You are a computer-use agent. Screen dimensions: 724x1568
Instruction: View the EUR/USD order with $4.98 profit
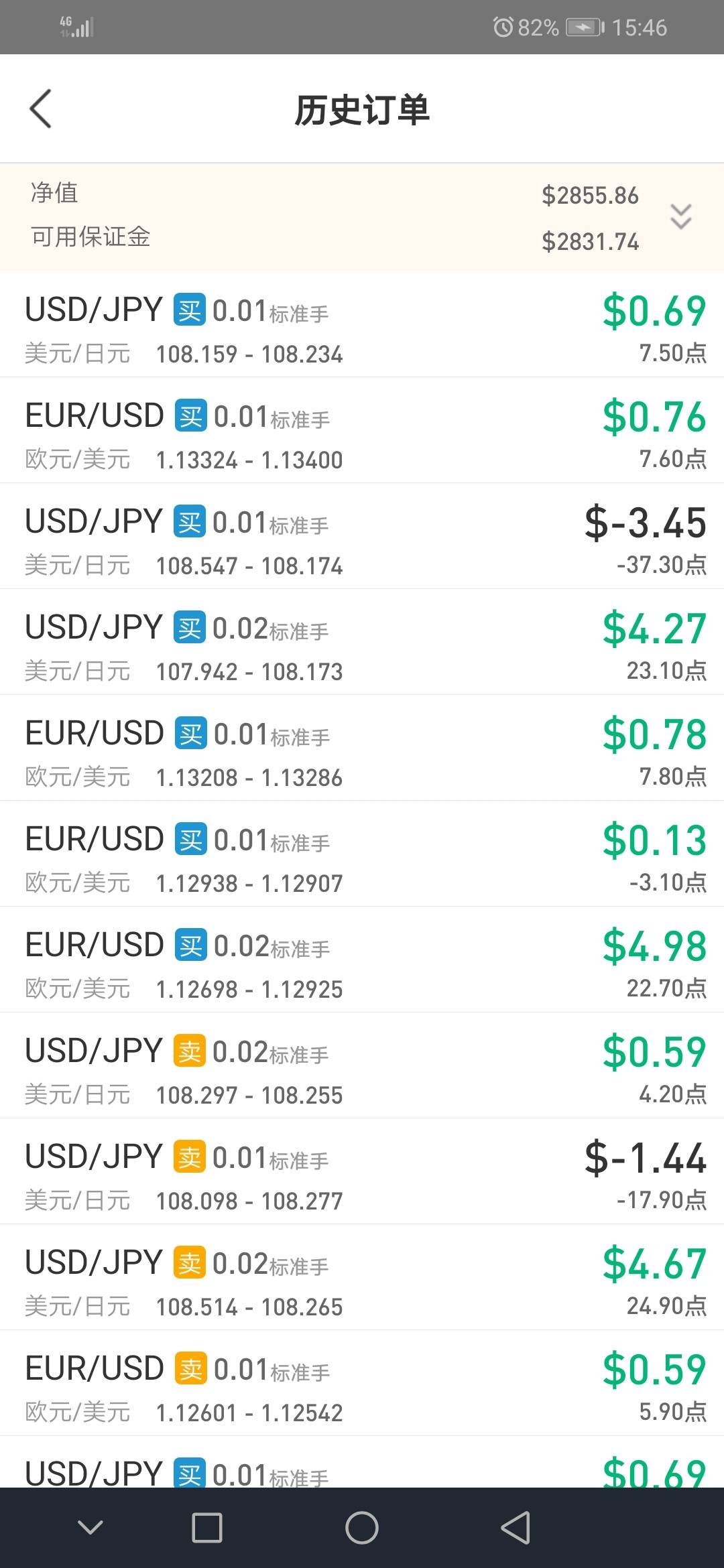(362, 960)
